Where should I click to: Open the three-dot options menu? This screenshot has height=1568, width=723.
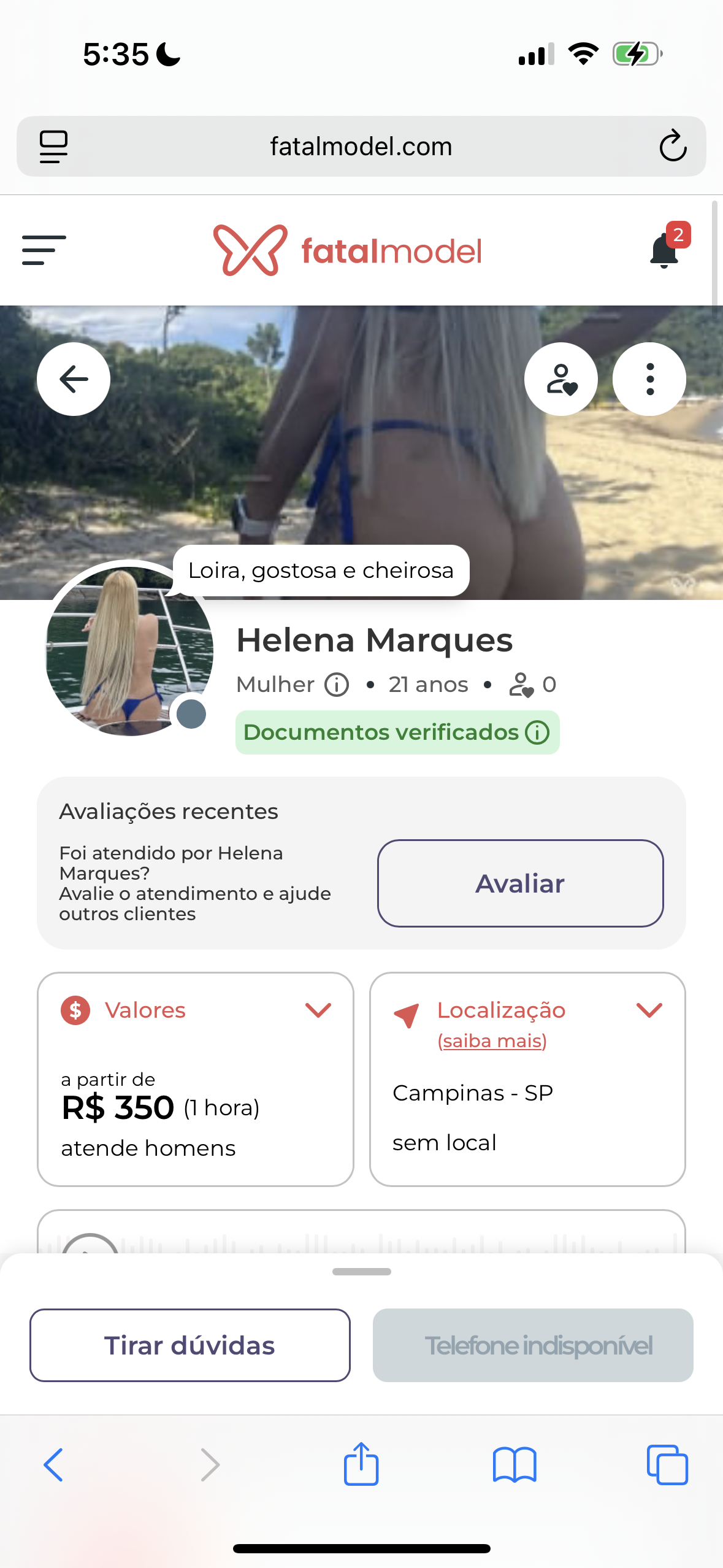(649, 379)
